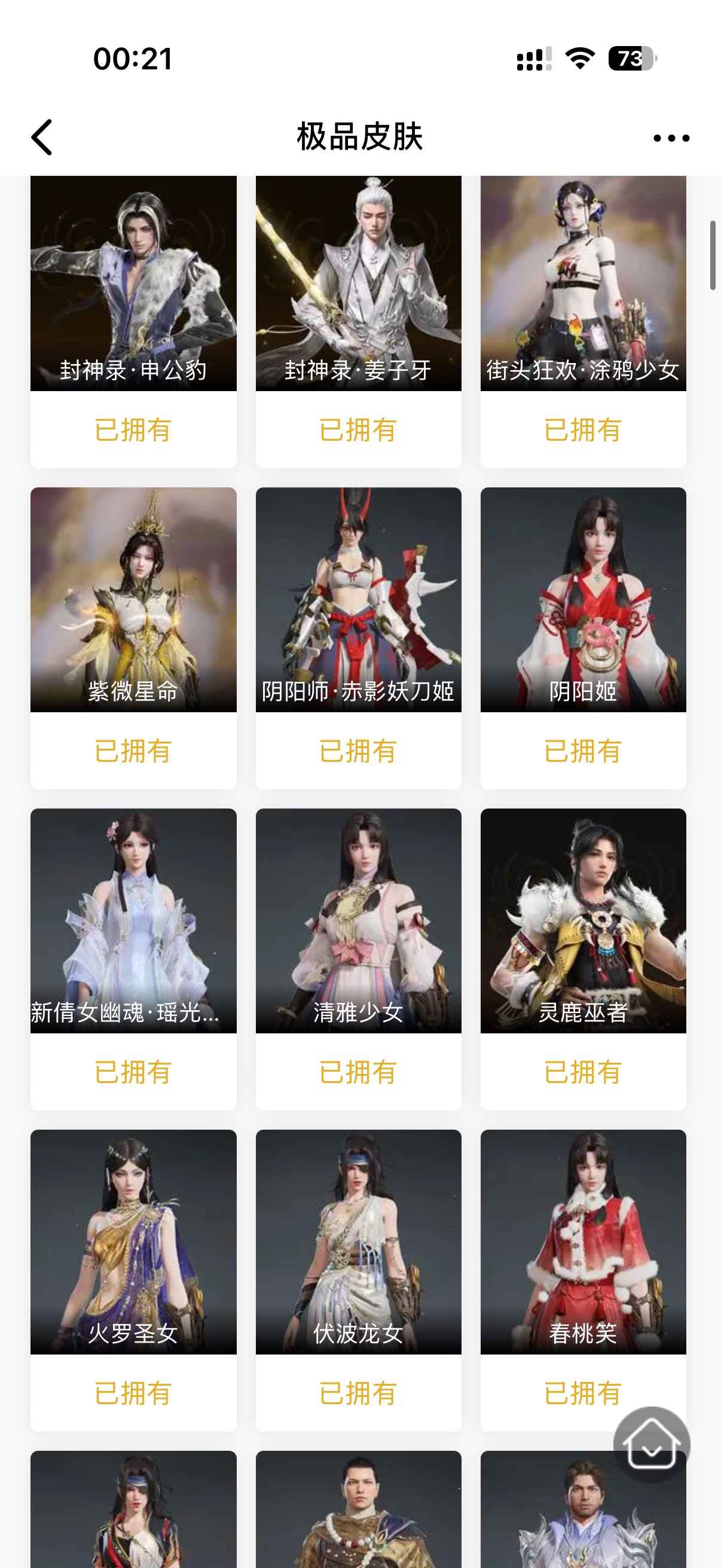The width and height of the screenshot is (721, 1568).
Task: Select the 紫微星命 skin
Action: click(133, 600)
